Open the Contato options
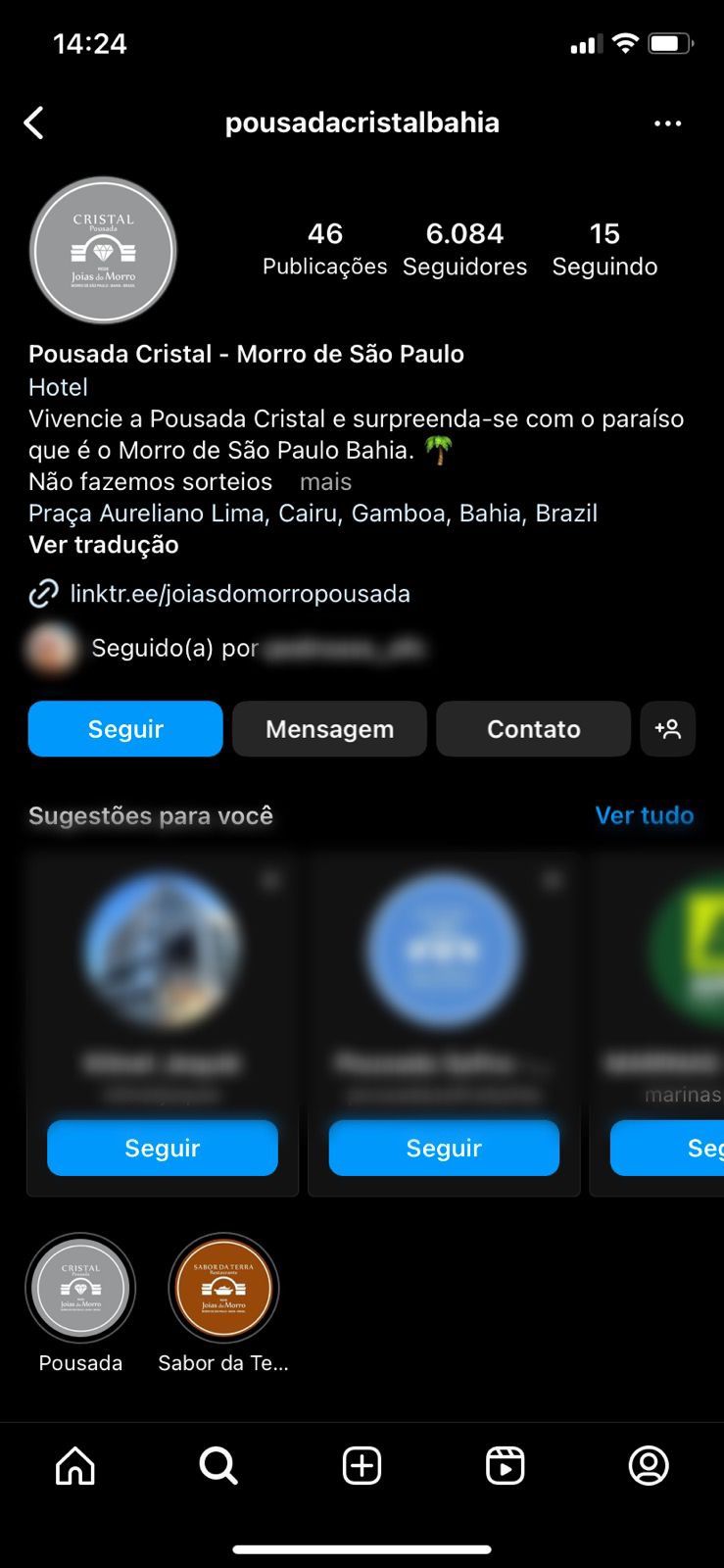 click(533, 729)
